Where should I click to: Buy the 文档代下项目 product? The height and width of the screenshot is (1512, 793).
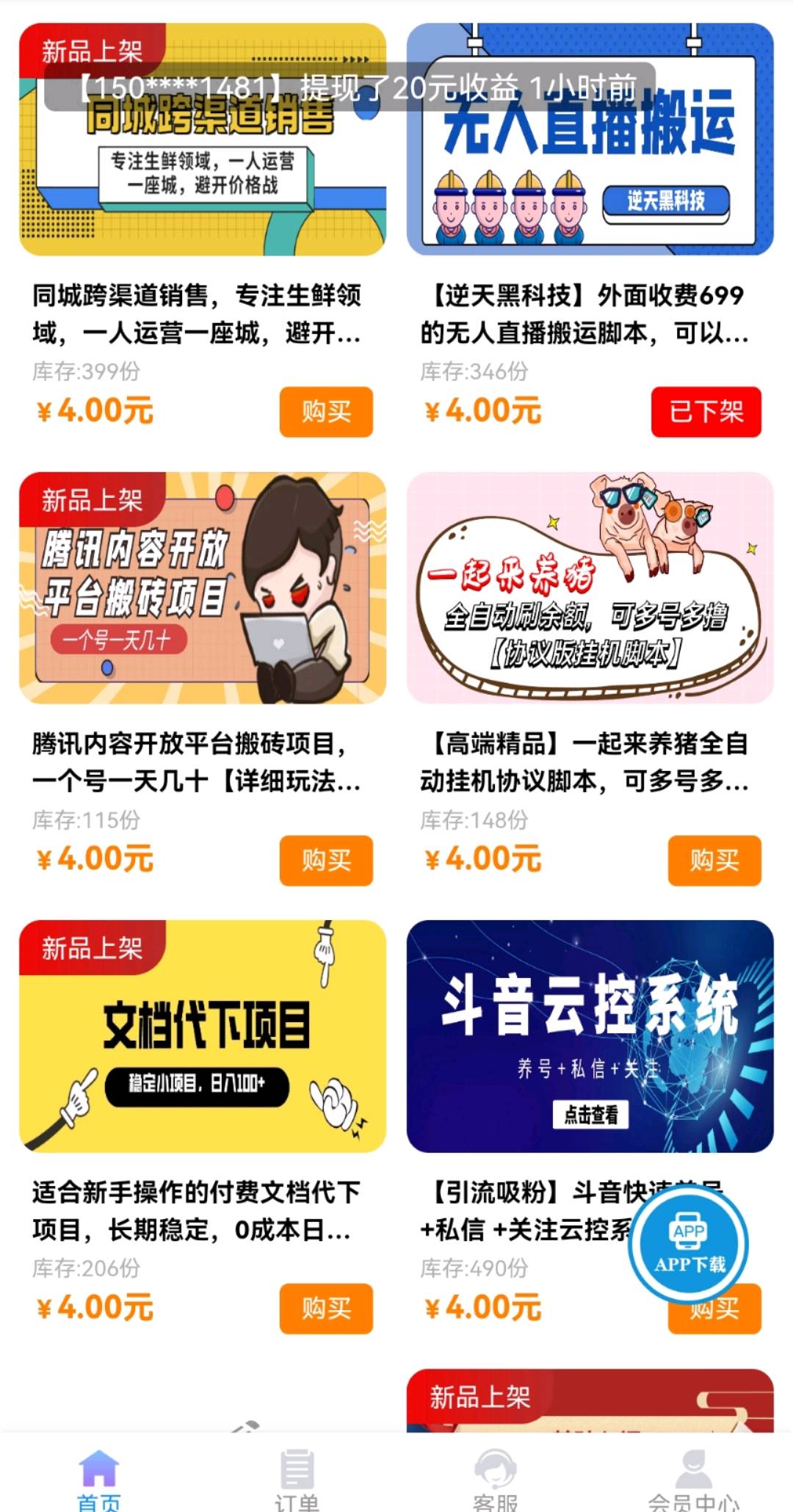point(326,1309)
